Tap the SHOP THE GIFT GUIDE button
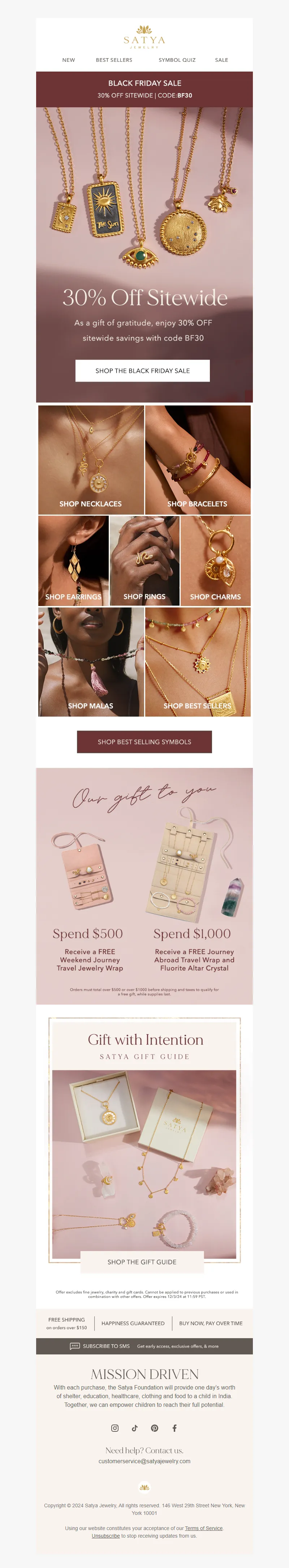Screen dimensions: 289x1568 coord(142,1262)
